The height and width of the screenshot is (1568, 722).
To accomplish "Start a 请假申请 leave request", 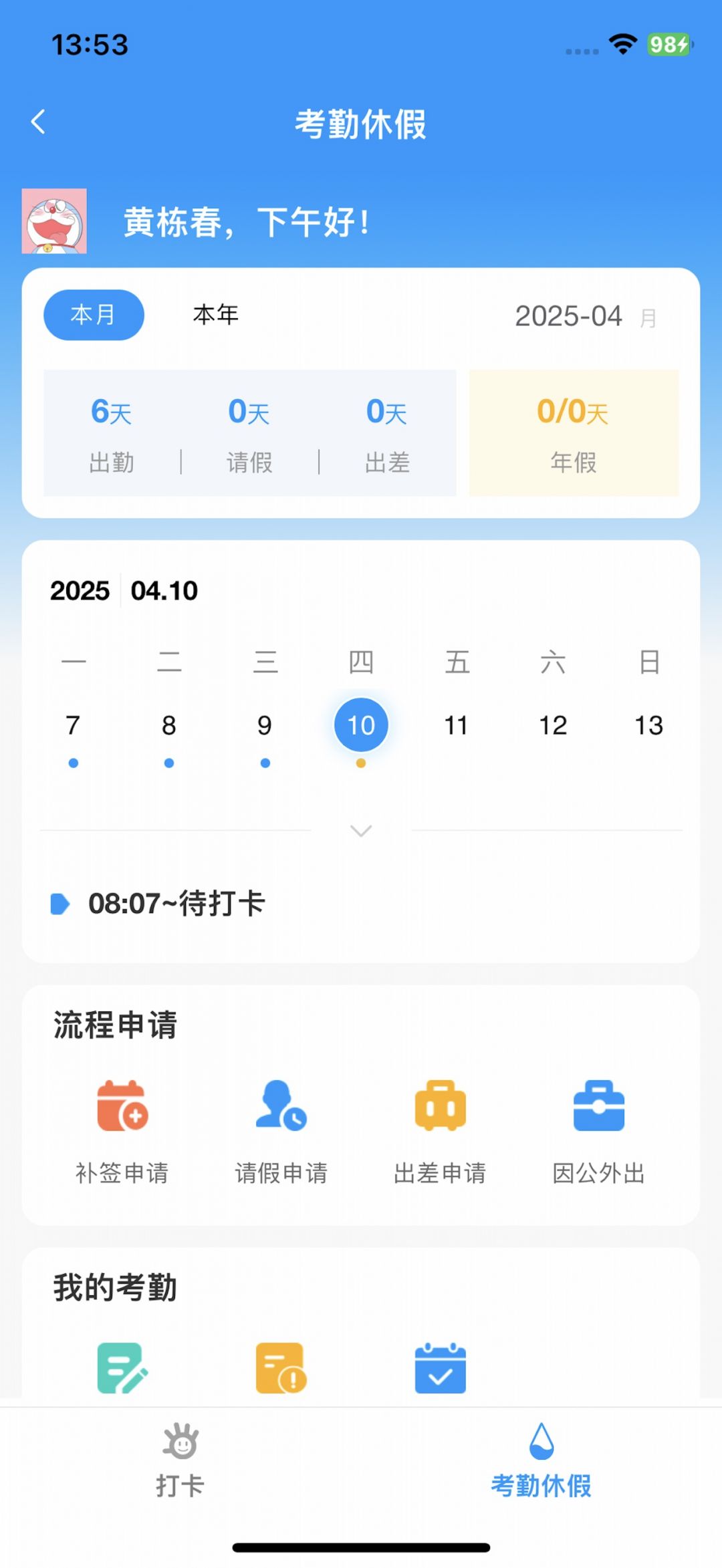I will (x=281, y=1130).
